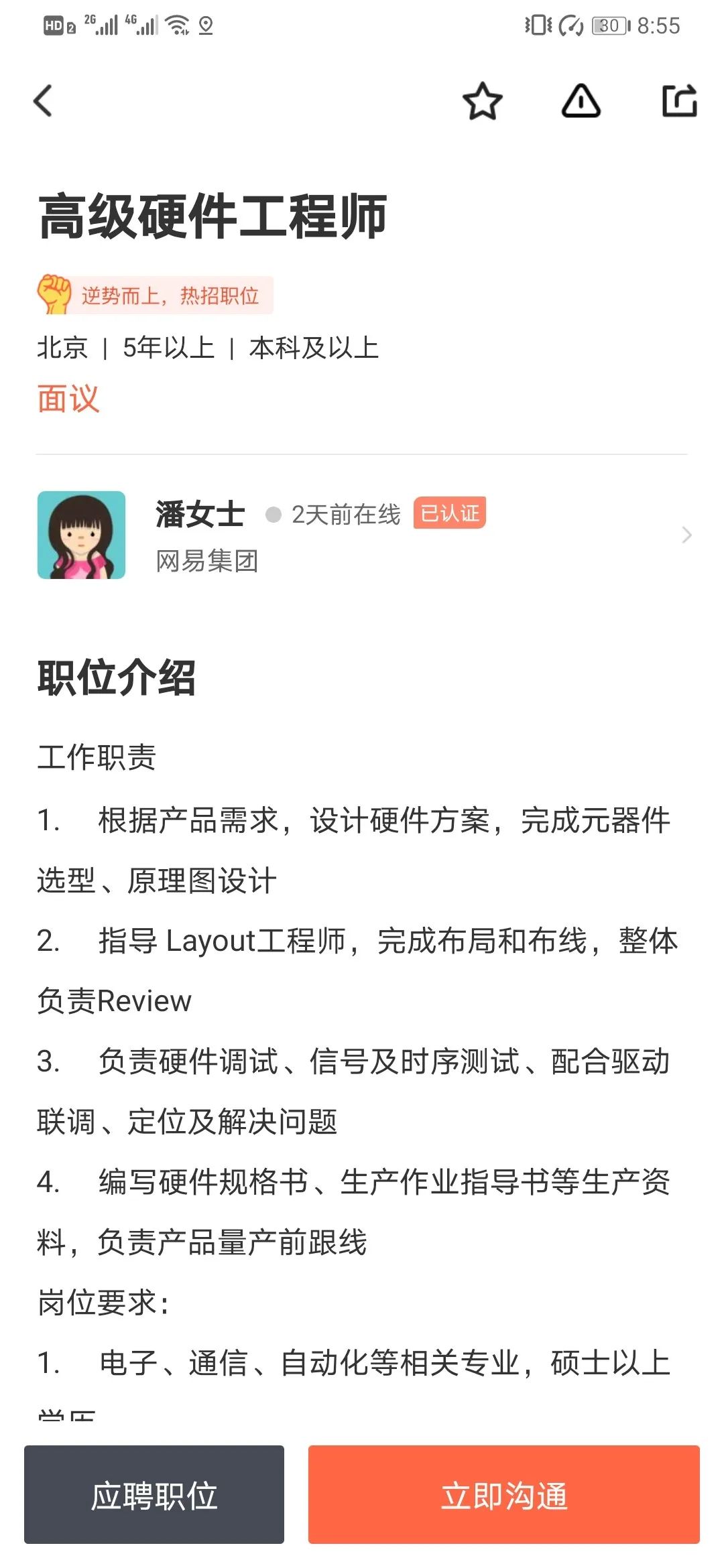Expand recruiter details via right chevron

(x=685, y=535)
